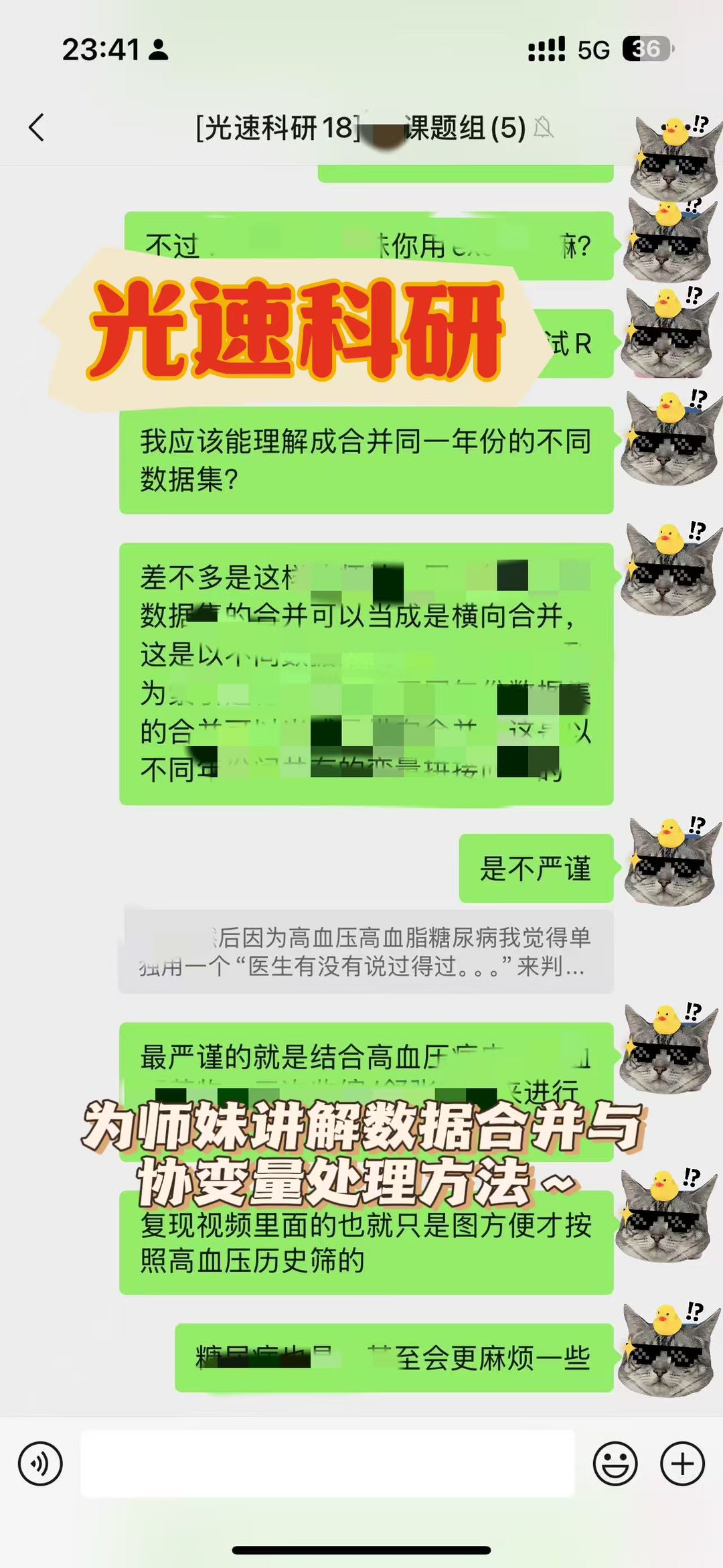This screenshot has height=1568, width=723.
Task: Focus the message text field
Action: click(x=328, y=1464)
